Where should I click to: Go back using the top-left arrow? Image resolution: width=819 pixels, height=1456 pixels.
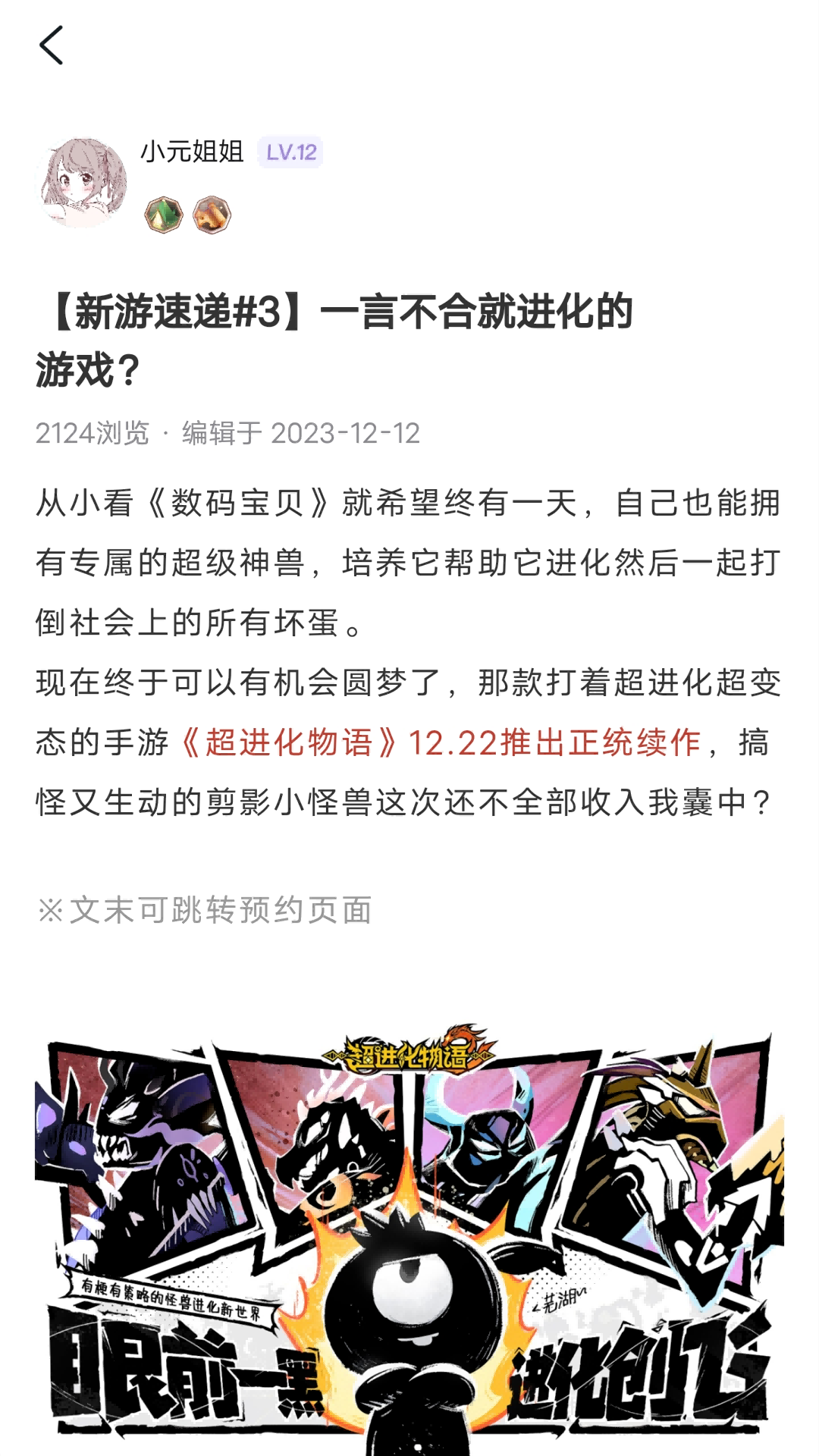[x=51, y=45]
